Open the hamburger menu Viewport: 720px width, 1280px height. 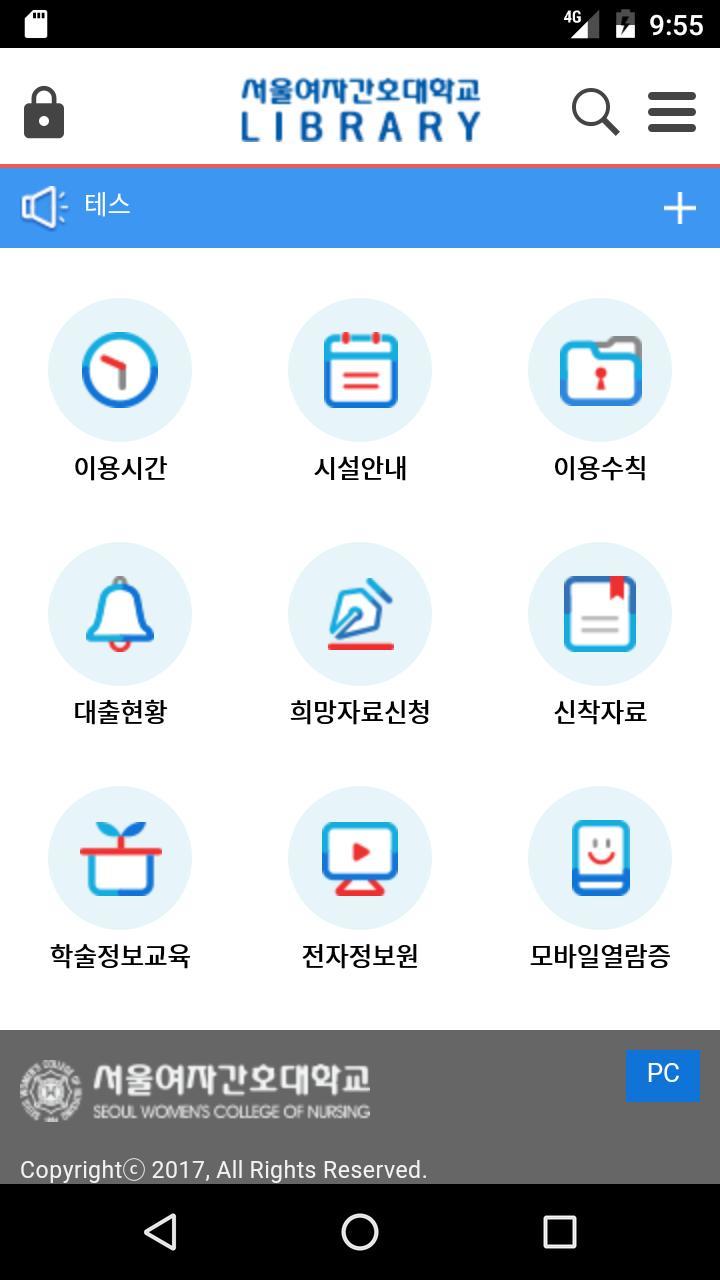click(x=671, y=111)
